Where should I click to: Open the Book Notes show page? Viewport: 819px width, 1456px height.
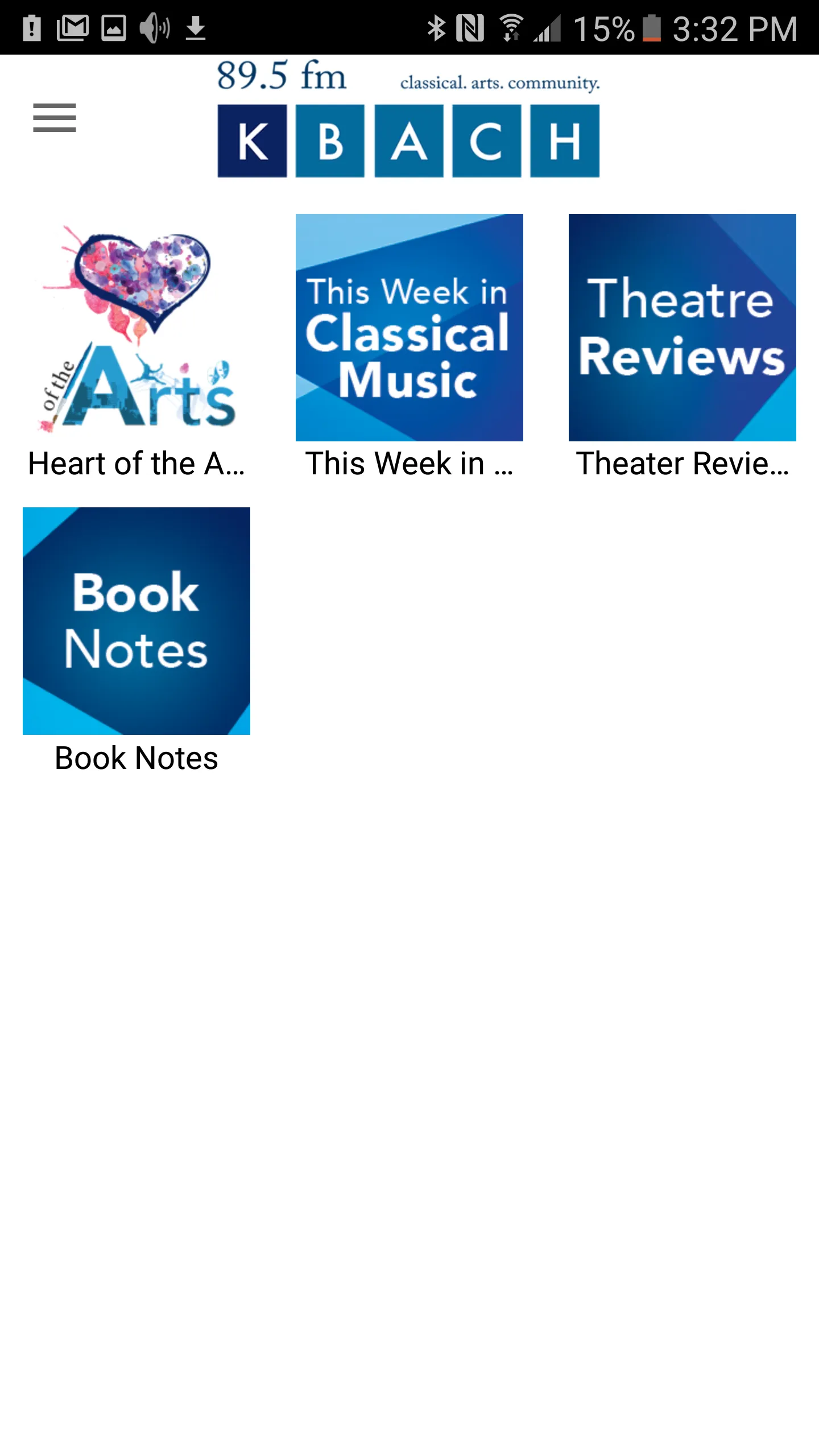tap(135, 757)
